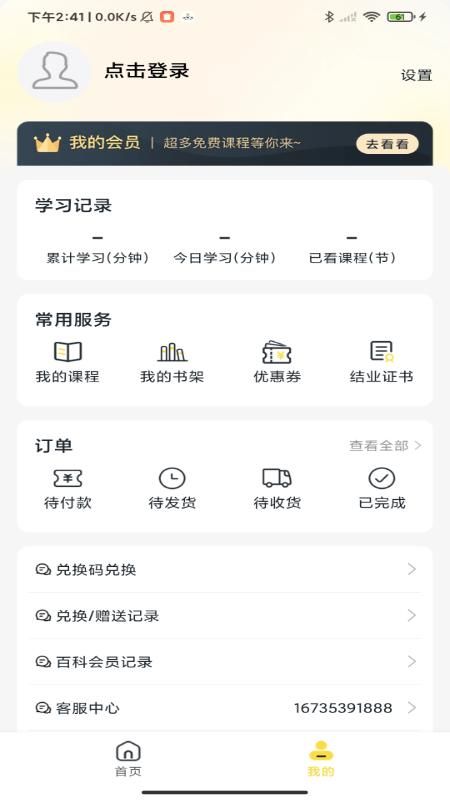Tap the 去看看 membership button
This screenshot has width=450, height=800.
pos(387,144)
